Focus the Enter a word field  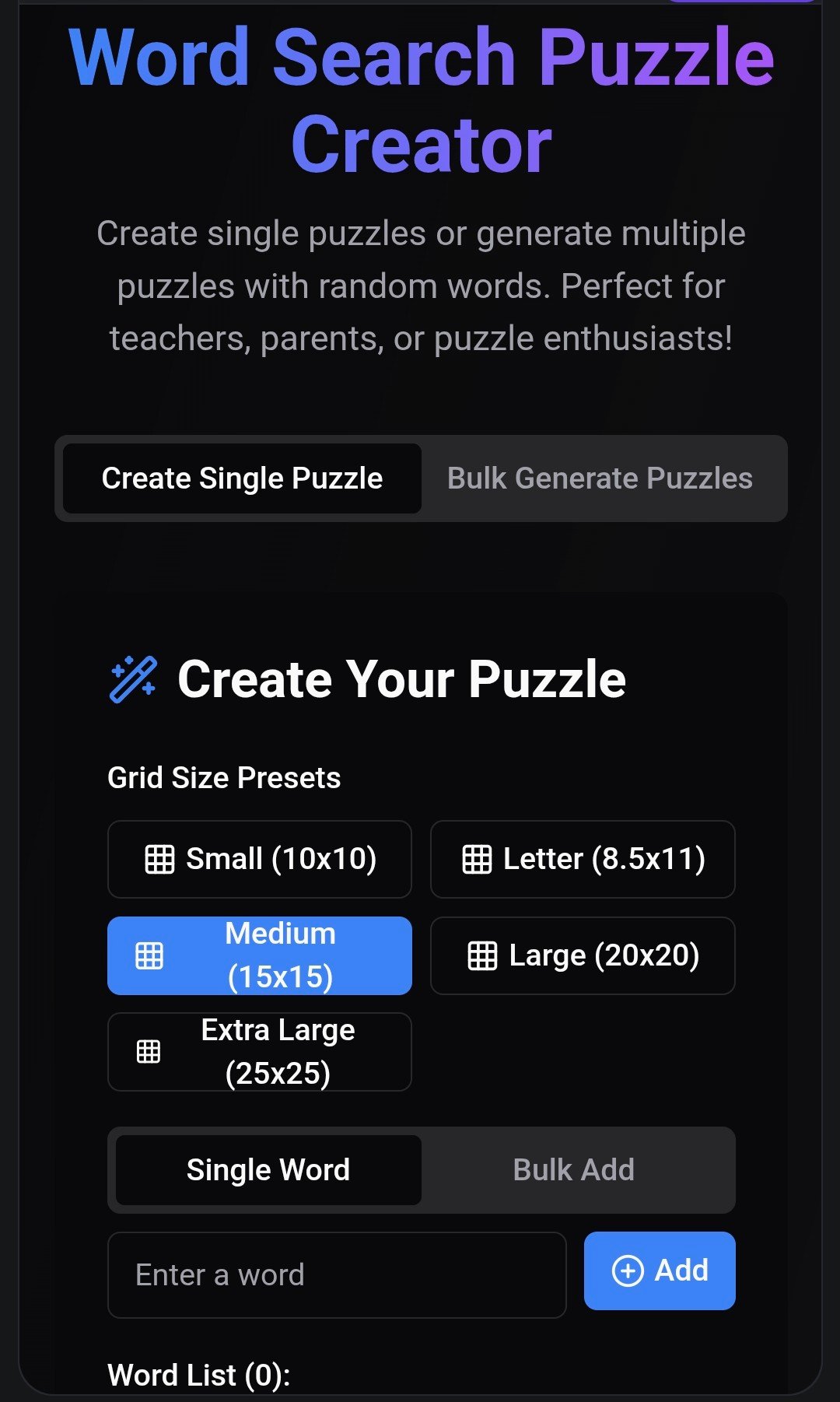pos(337,1275)
